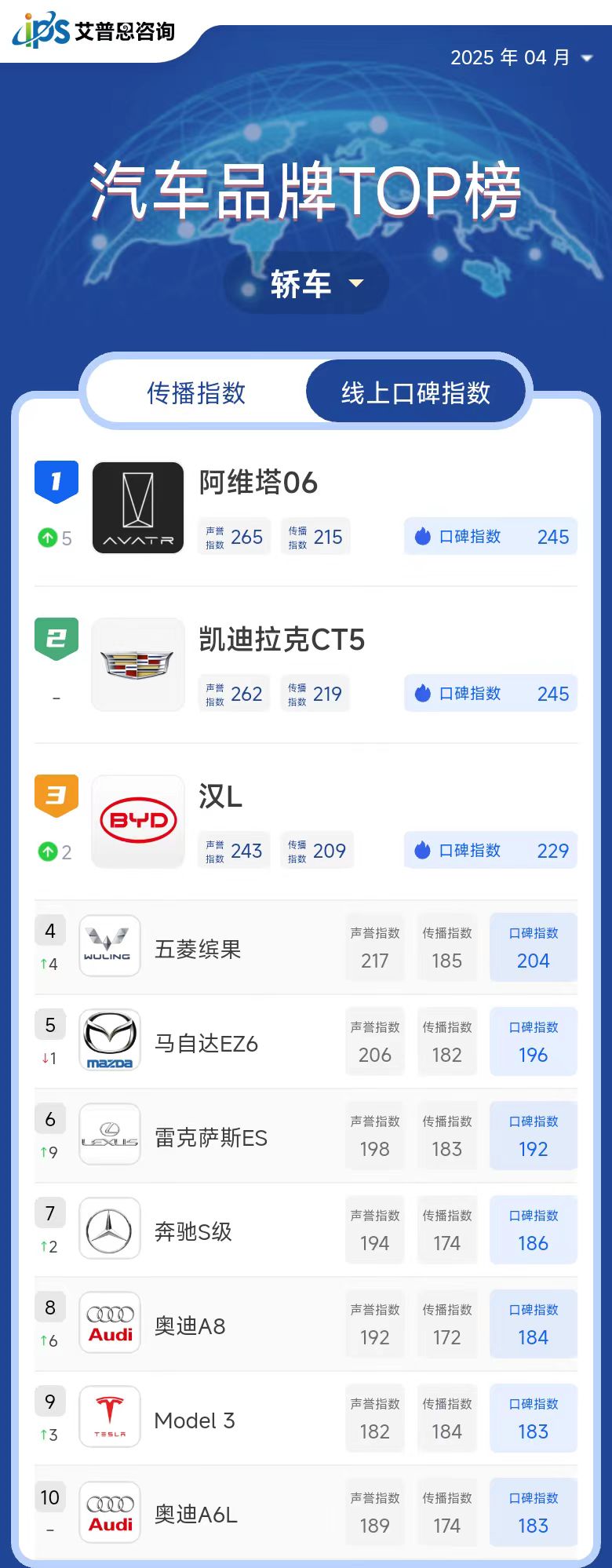Open the 汉L ranking entry
The image size is (612, 1568).
(220, 797)
